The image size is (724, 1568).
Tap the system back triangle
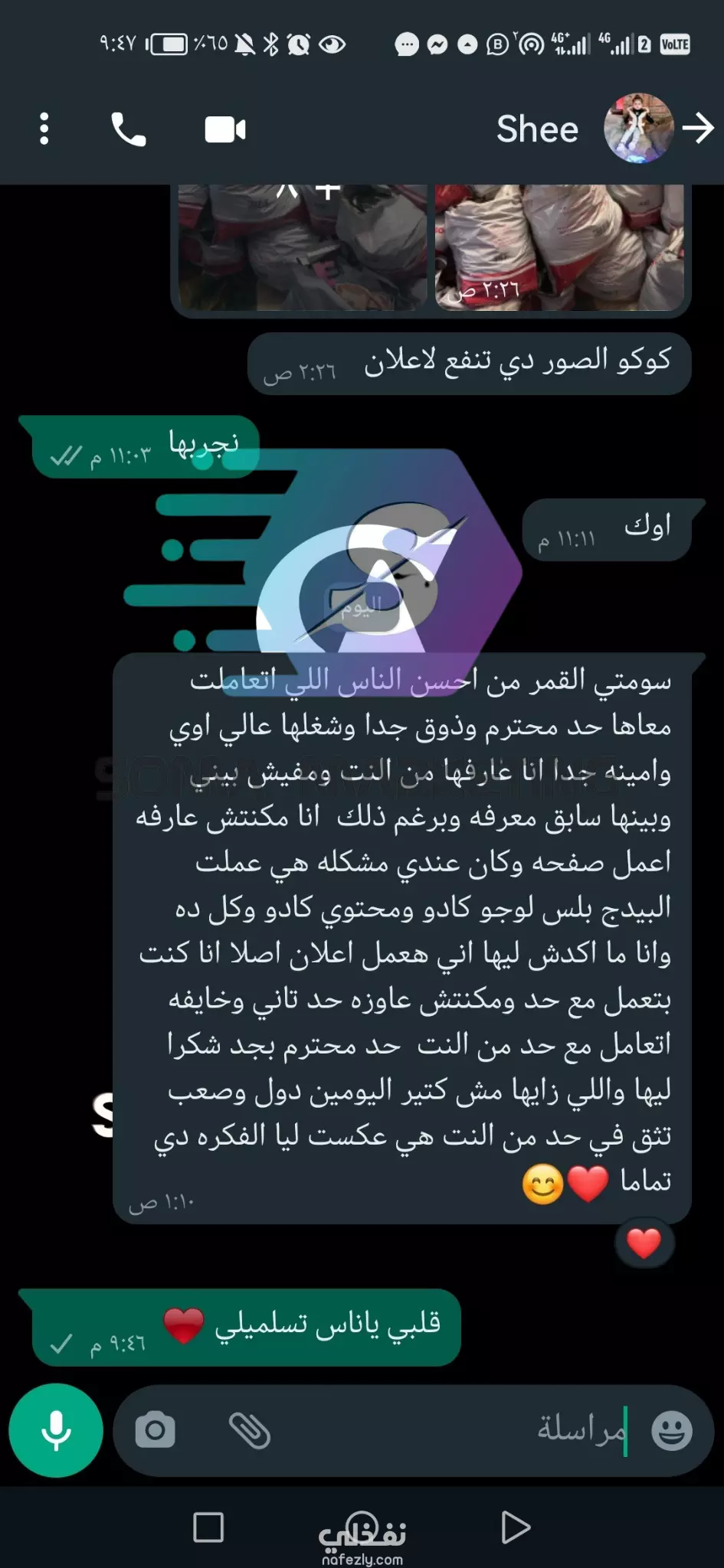coord(515,1527)
